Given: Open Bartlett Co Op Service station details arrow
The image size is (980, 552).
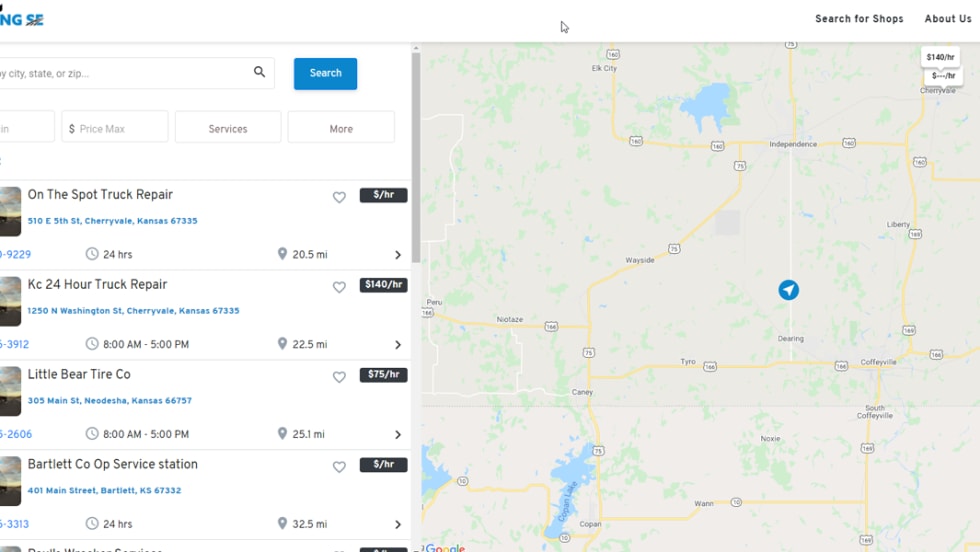Looking at the screenshot, I should (x=398, y=525).
